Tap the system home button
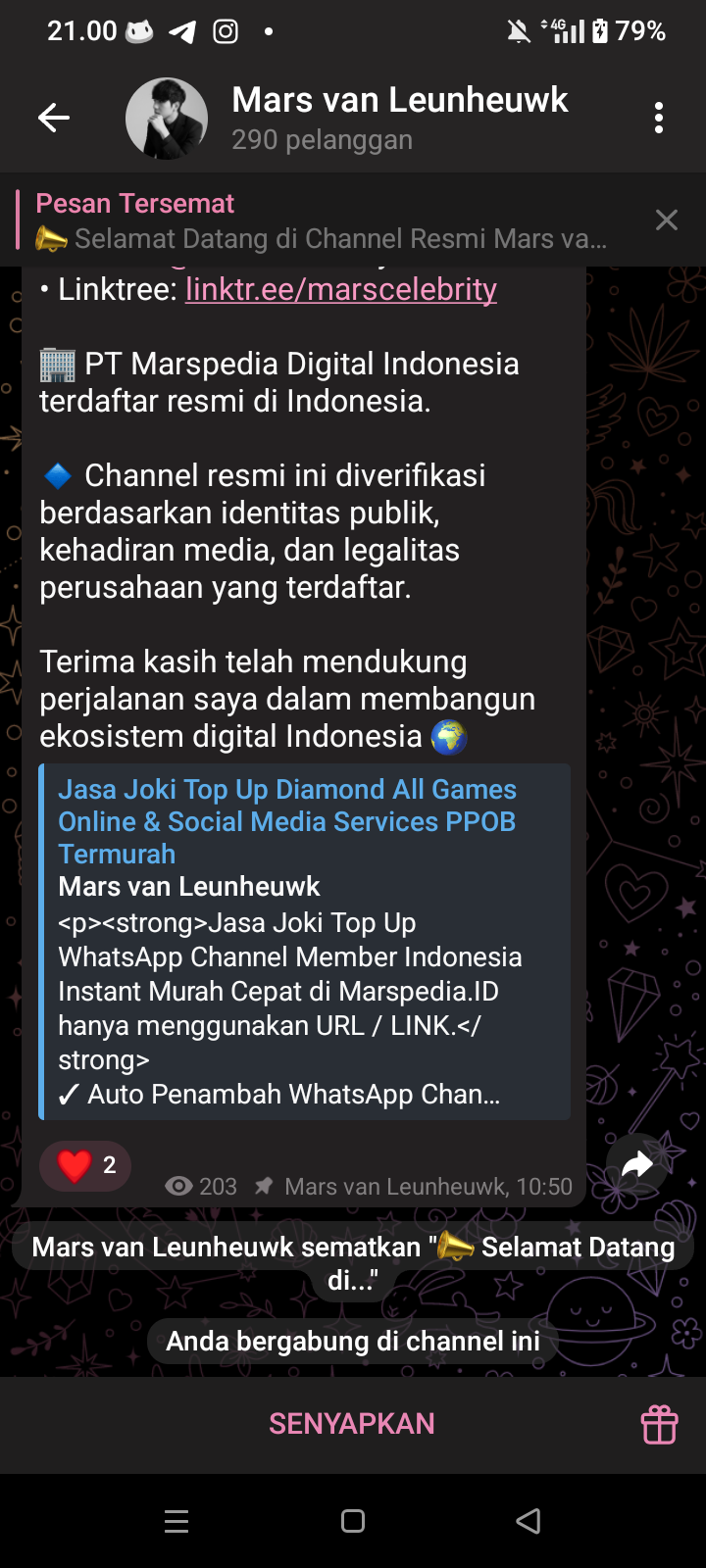The height and width of the screenshot is (1568, 706). tap(353, 1521)
